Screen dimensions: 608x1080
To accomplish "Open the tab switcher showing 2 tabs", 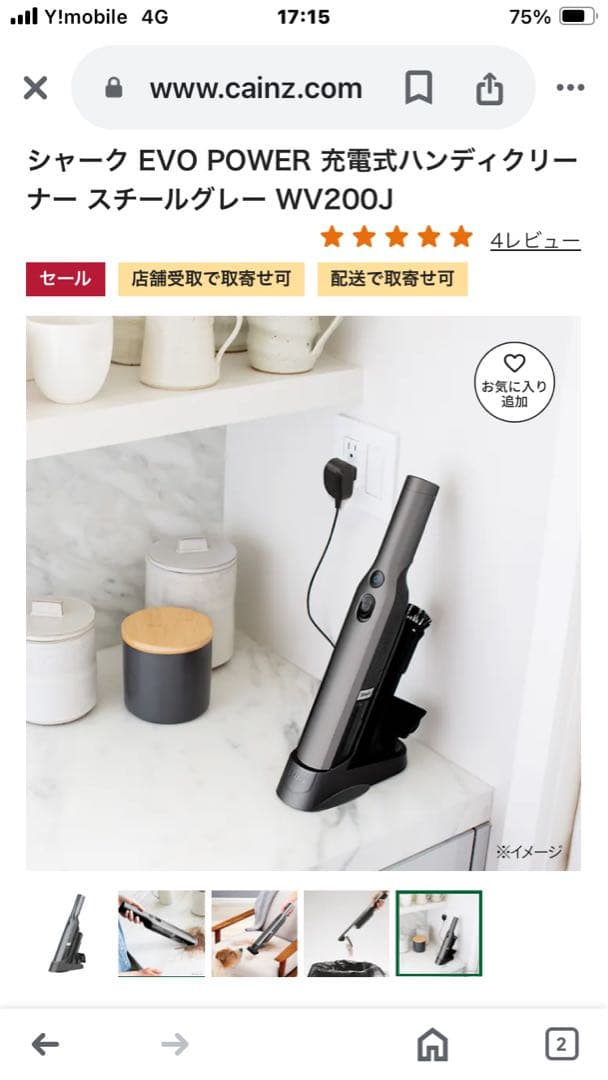I will coord(561,1045).
